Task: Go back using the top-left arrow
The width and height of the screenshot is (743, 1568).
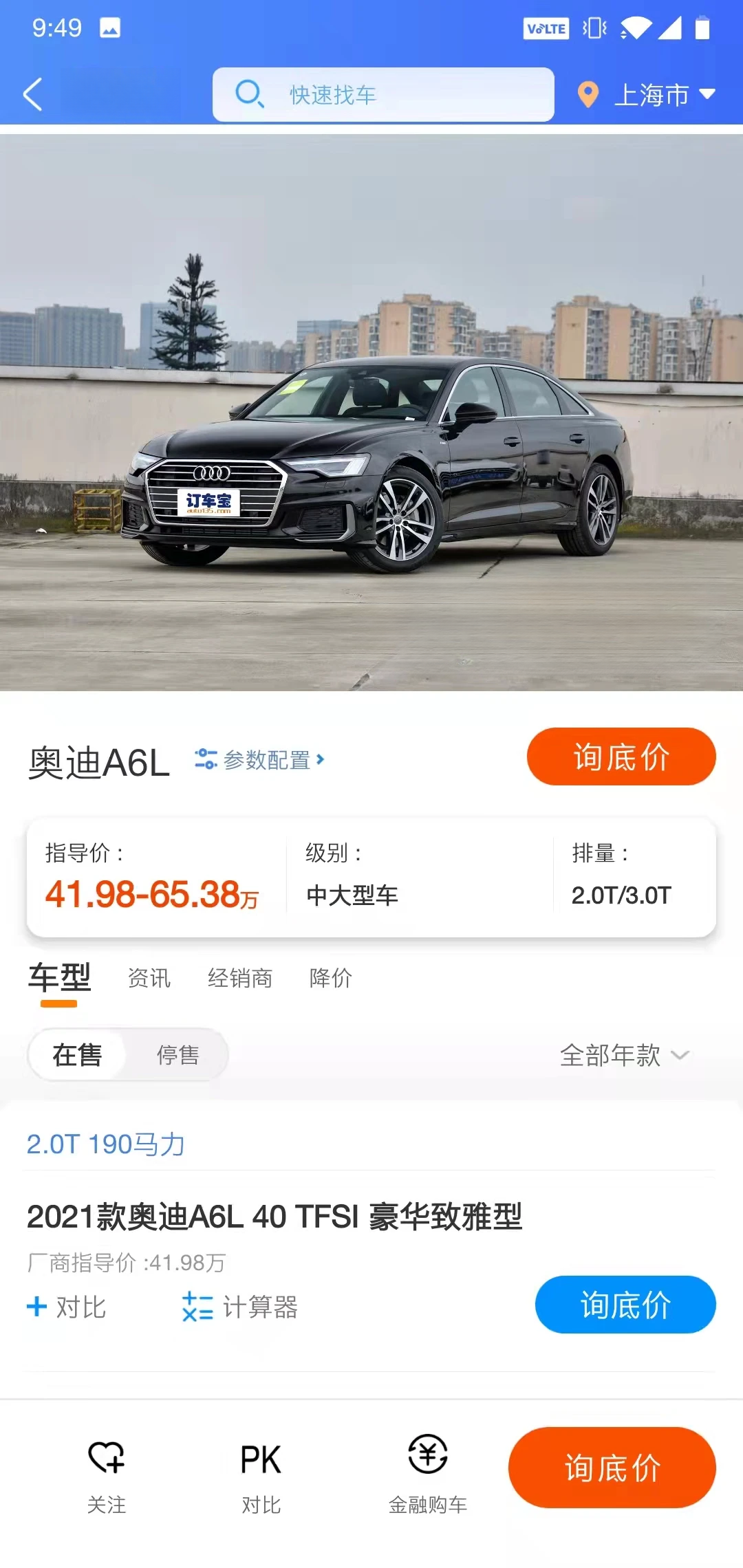Action: point(32,94)
